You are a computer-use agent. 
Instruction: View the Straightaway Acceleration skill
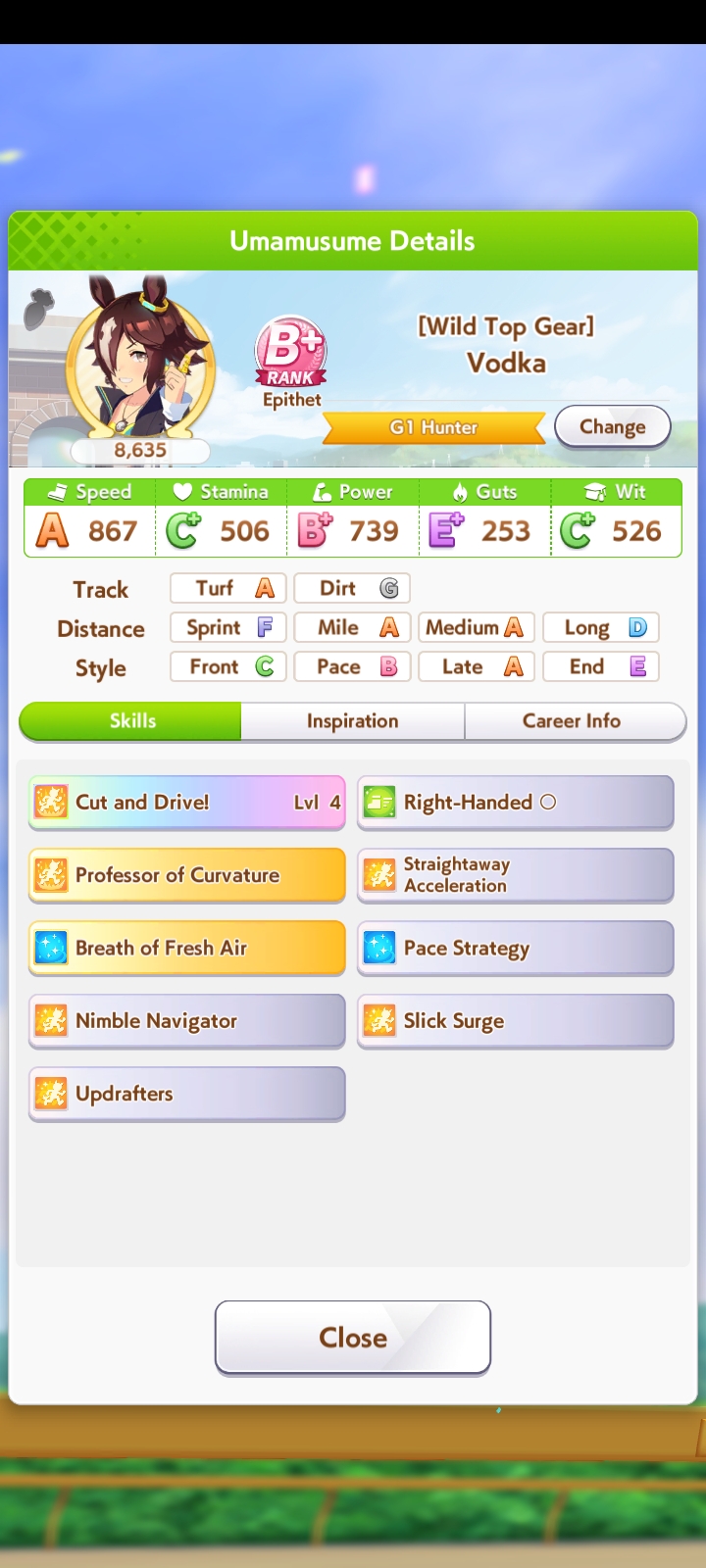tap(516, 875)
